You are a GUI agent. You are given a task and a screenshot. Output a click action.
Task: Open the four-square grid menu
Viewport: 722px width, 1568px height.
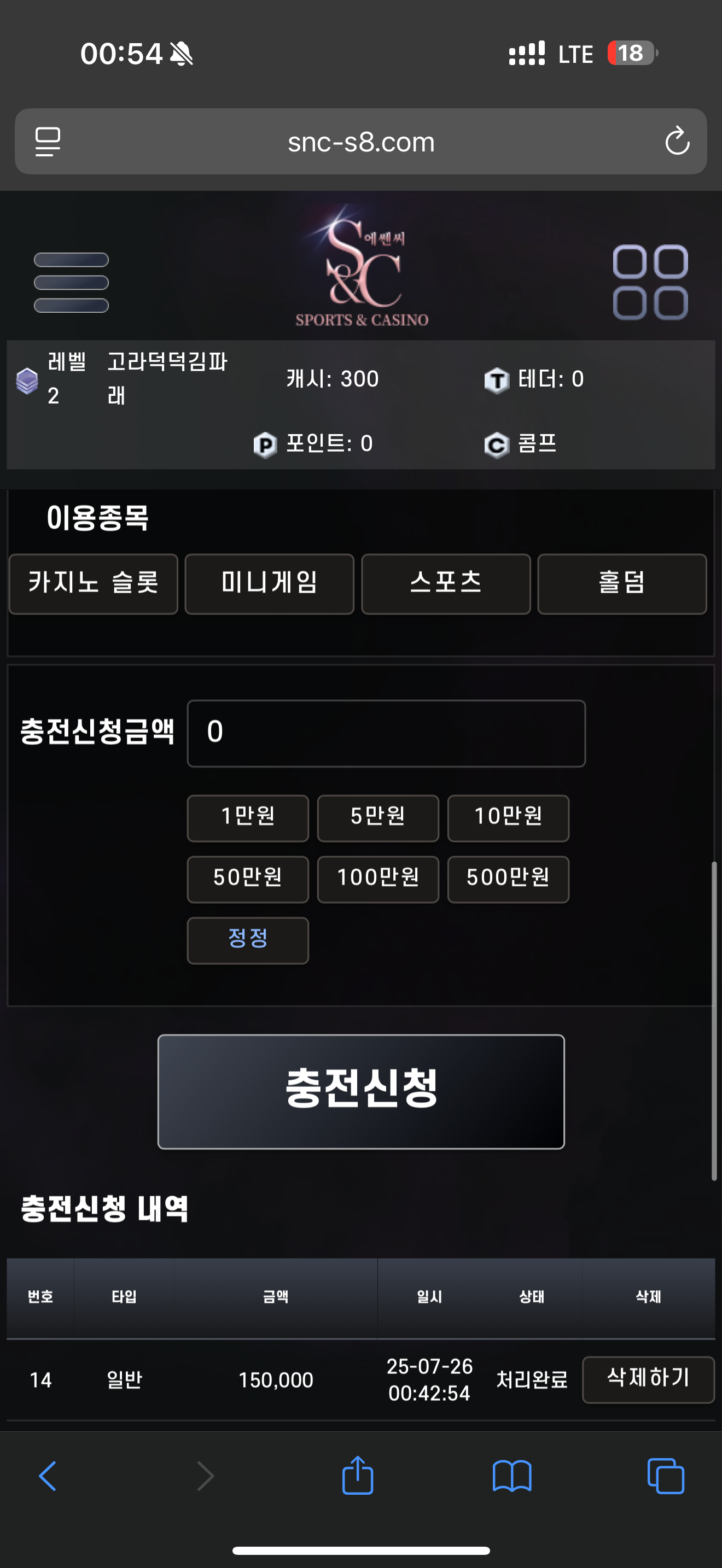[x=650, y=283]
